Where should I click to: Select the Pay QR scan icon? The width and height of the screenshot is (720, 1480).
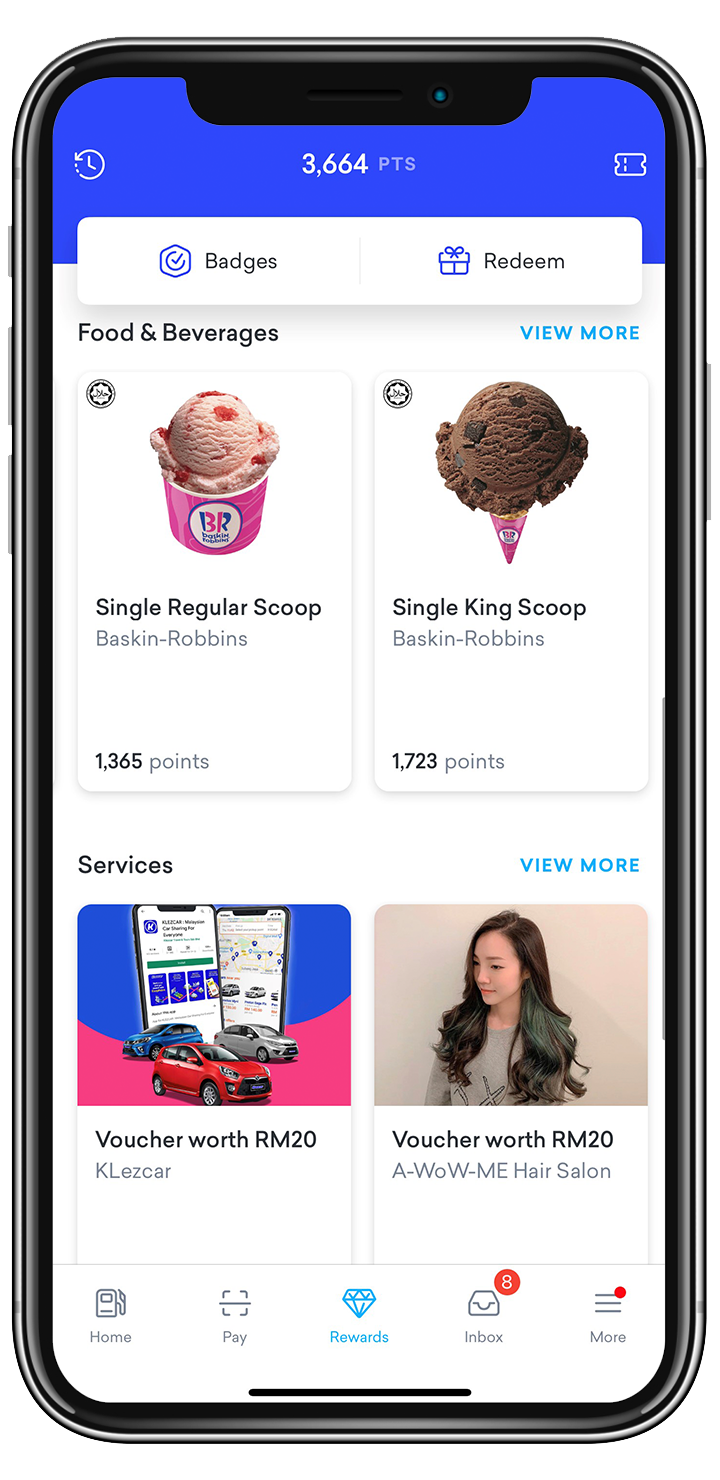pos(234,1303)
